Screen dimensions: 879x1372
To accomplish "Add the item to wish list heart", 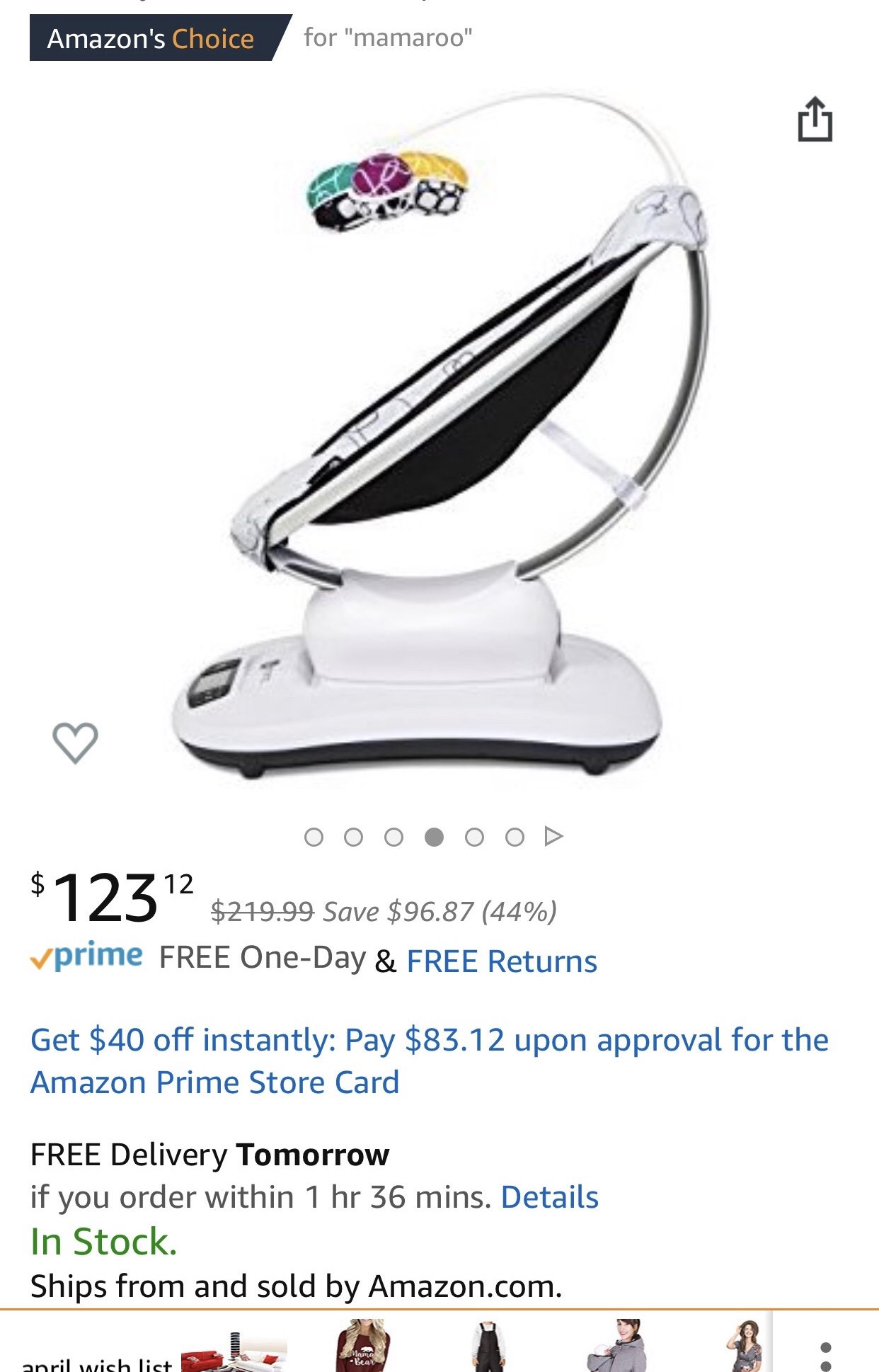I will tap(75, 743).
